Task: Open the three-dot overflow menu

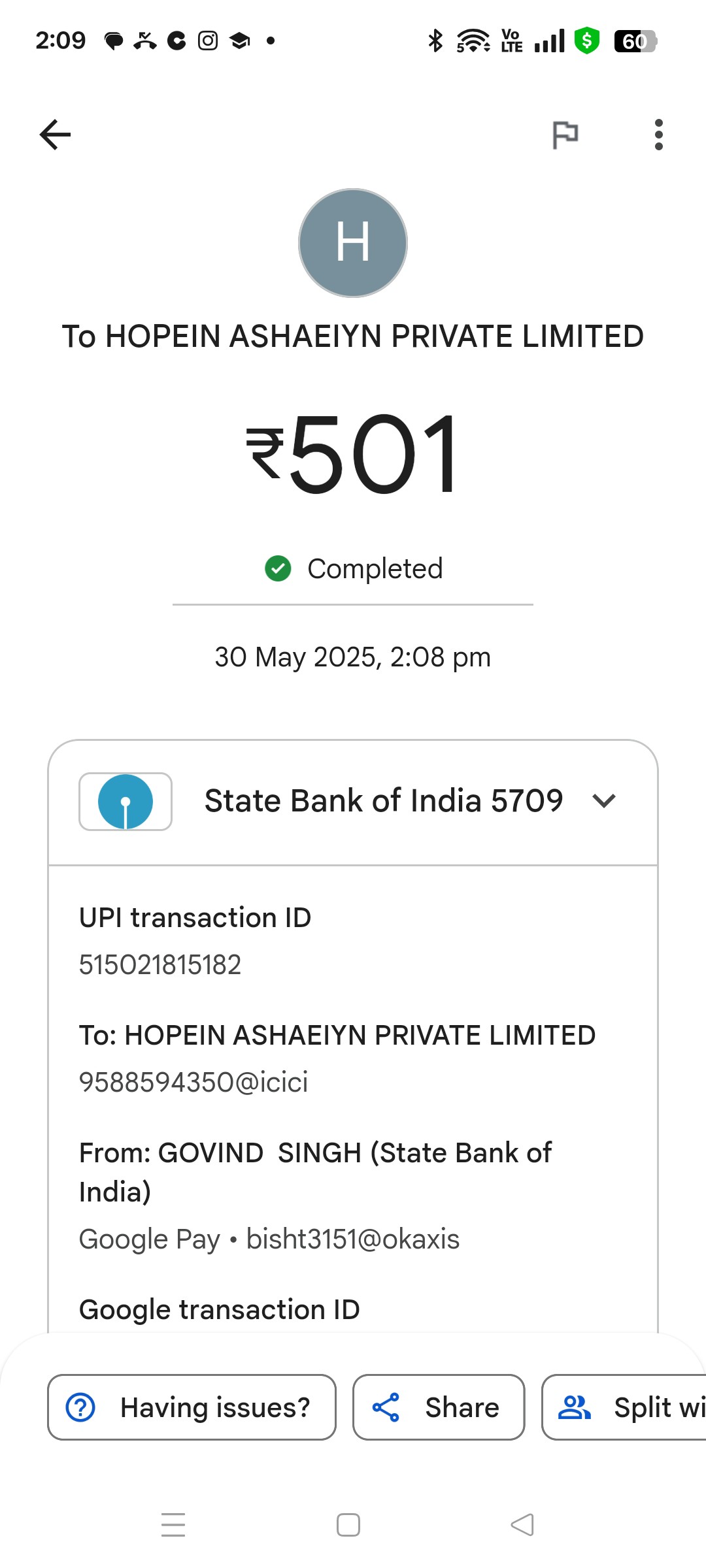Action: (658, 135)
